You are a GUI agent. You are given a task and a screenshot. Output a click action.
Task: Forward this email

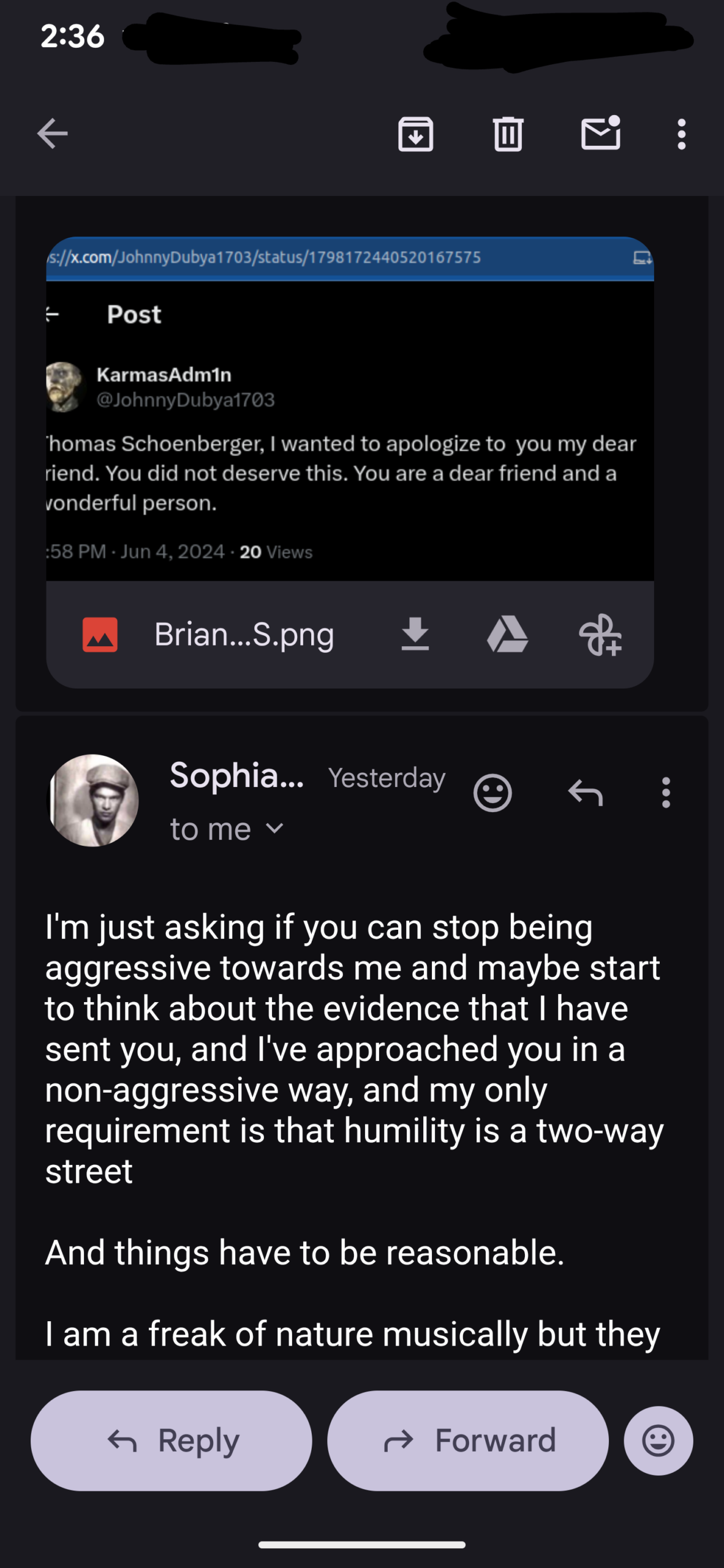pos(468,1441)
